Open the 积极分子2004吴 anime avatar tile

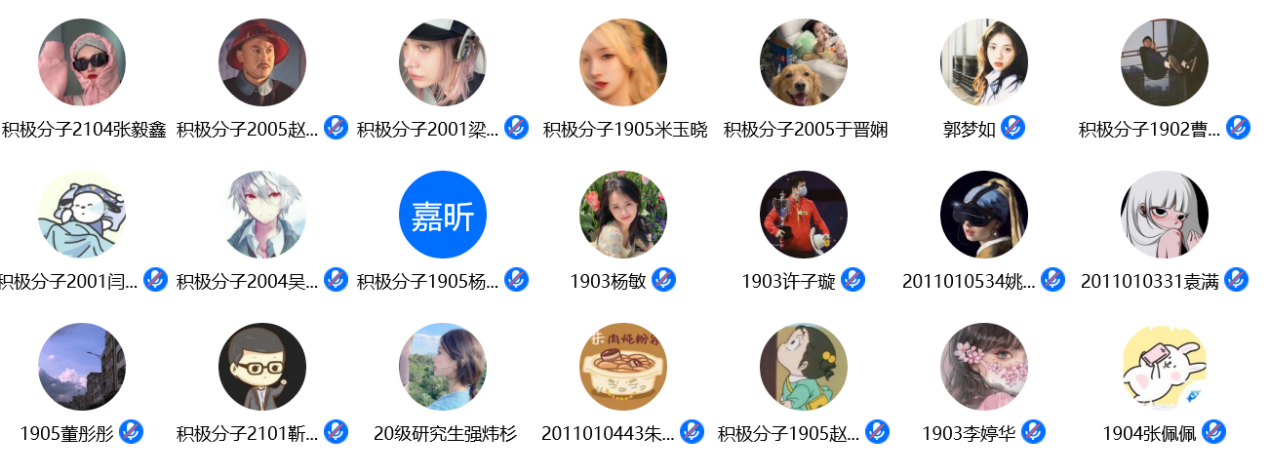point(262,215)
